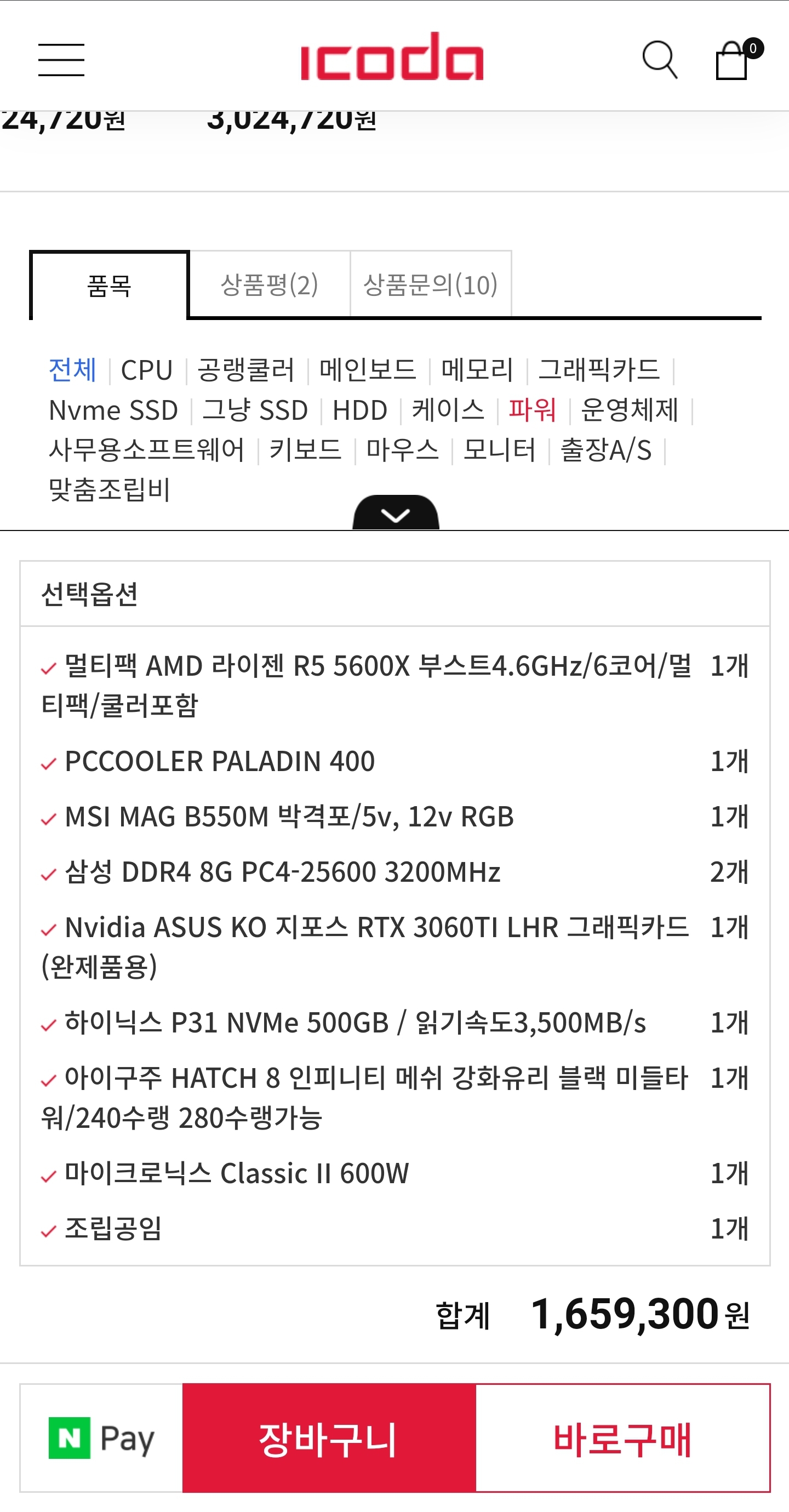
Task: Expand the category list with the down chevron
Action: 396,513
